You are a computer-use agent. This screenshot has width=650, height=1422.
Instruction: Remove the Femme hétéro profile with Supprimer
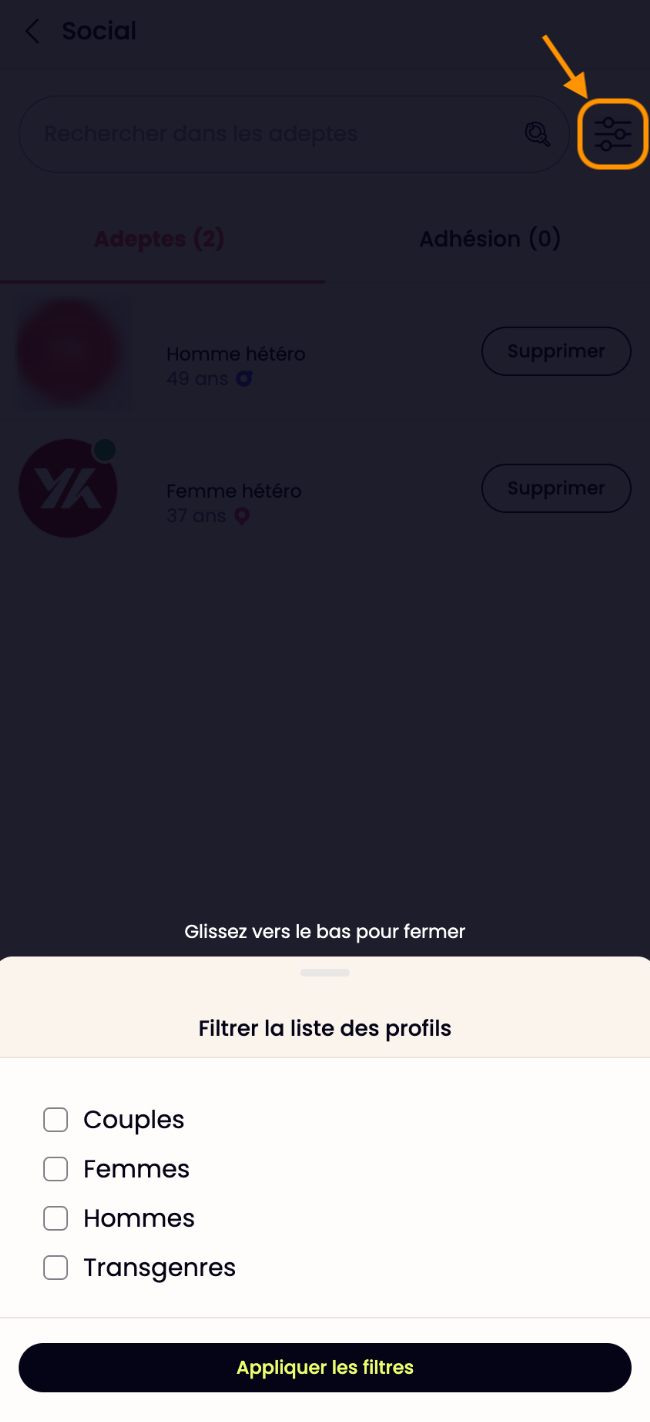coord(556,489)
